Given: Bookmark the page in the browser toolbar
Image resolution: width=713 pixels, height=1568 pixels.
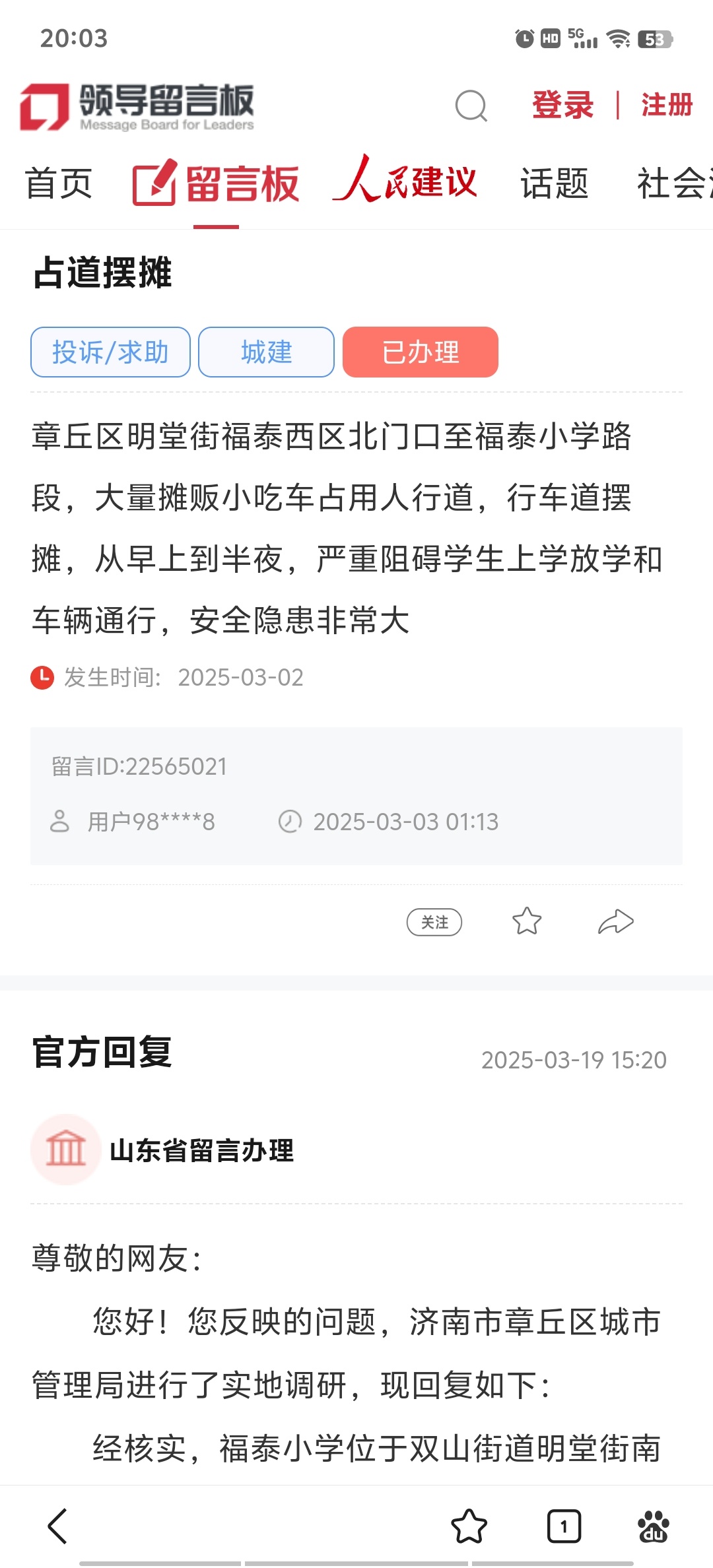Looking at the screenshot, I should [469, 1526].
